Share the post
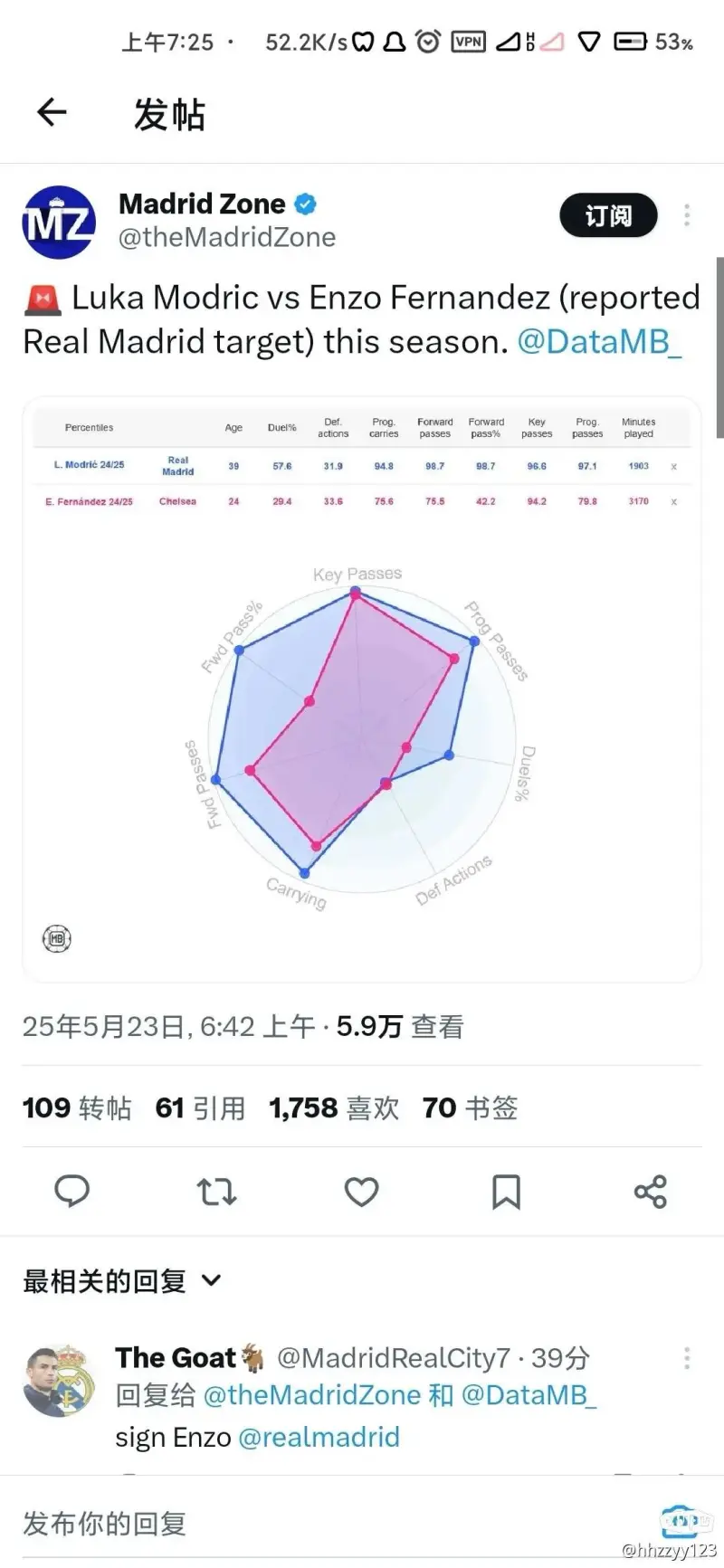The width and height of the screenshot is (724, 1568). [651, 1192]
